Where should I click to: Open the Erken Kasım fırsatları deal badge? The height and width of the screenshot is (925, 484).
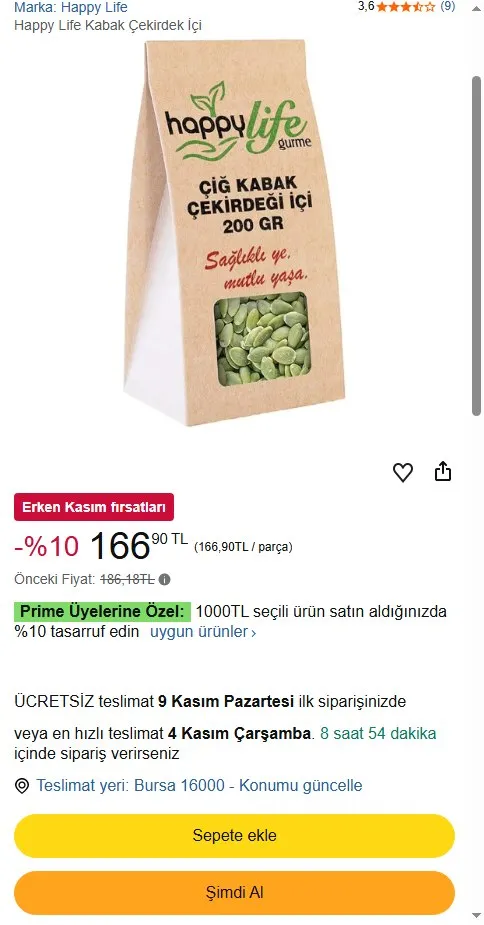pos(94,507)
